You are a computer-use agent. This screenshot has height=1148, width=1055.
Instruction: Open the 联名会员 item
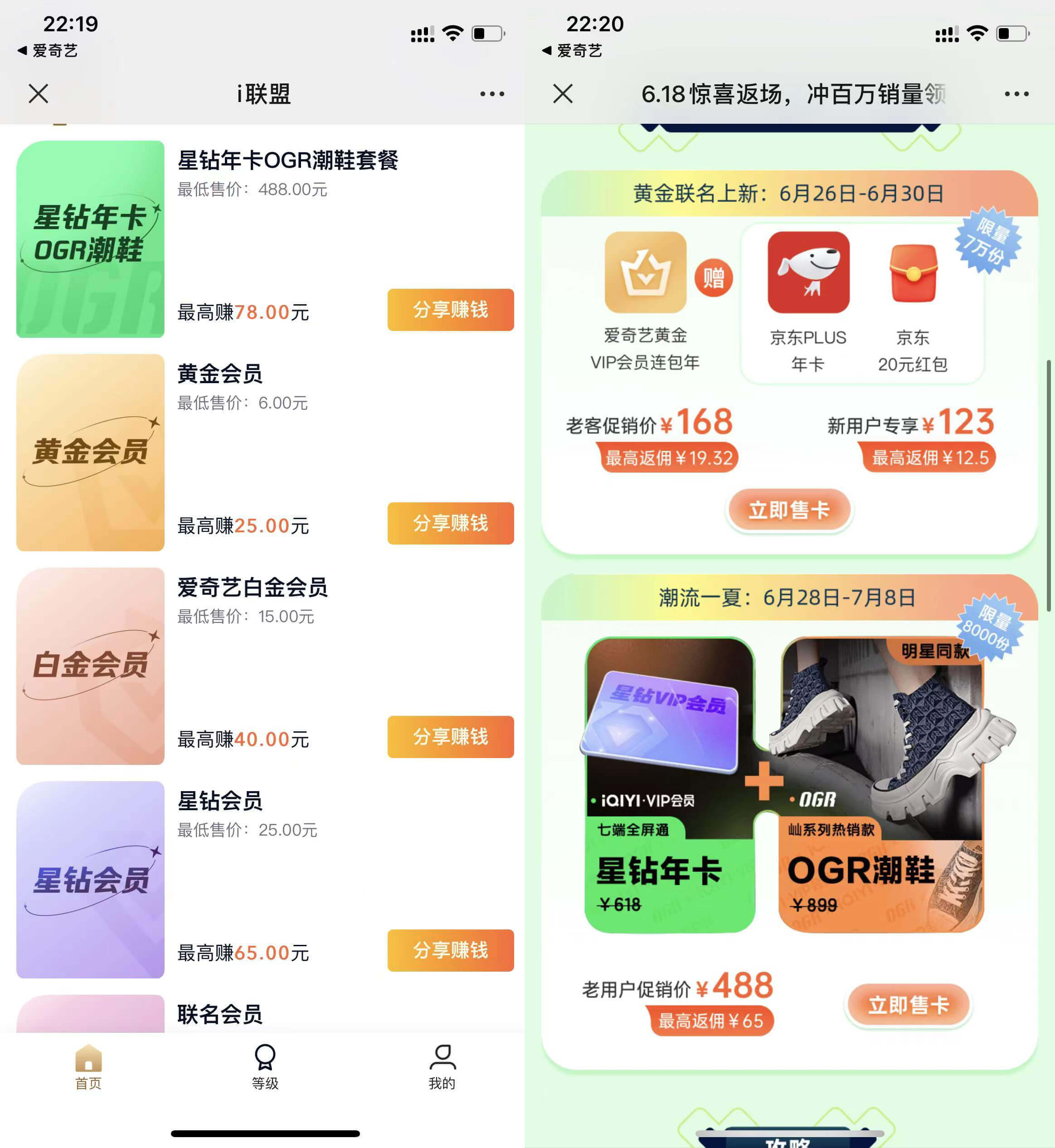point(219,1014)
